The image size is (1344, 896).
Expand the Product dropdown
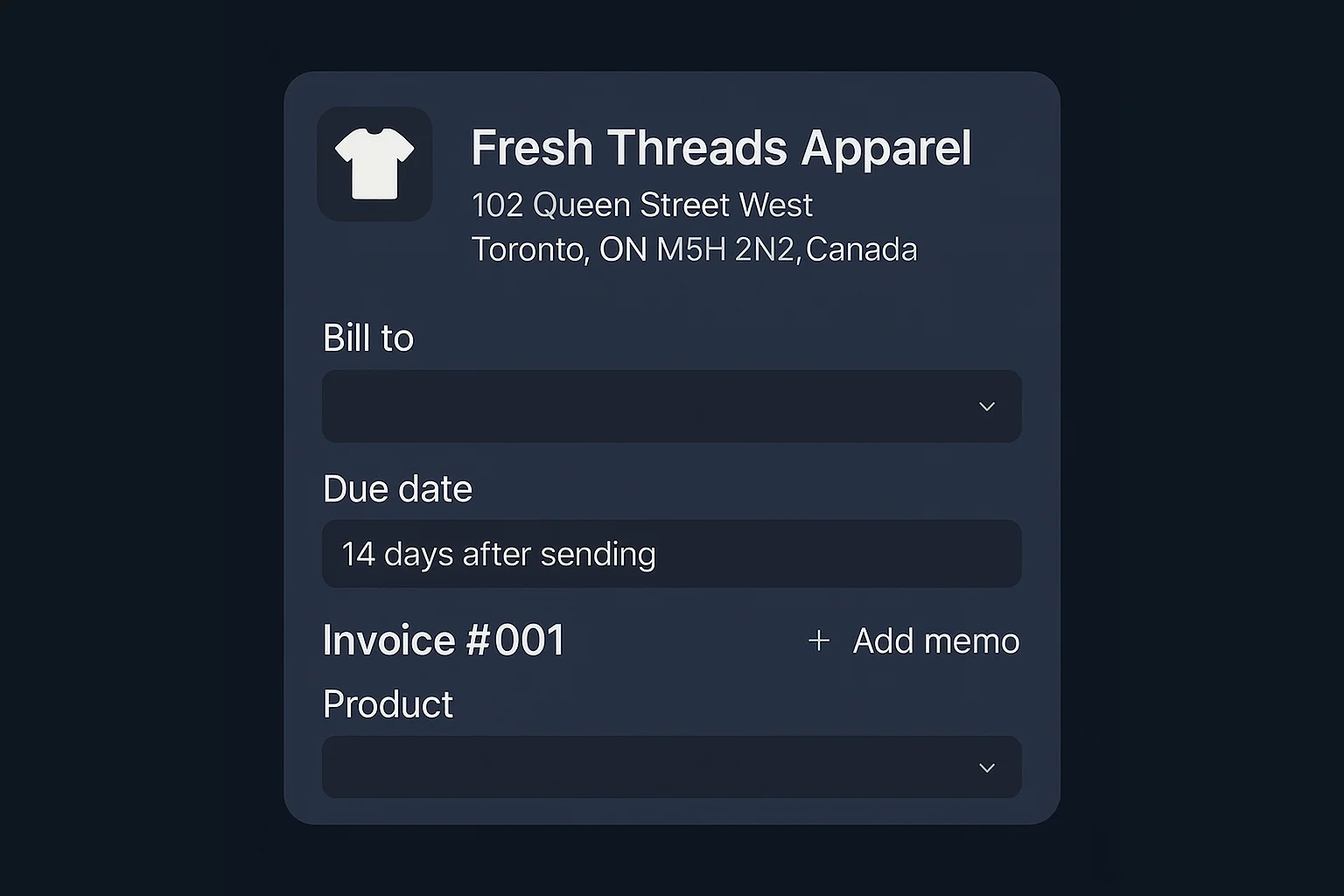pos(671,767)
